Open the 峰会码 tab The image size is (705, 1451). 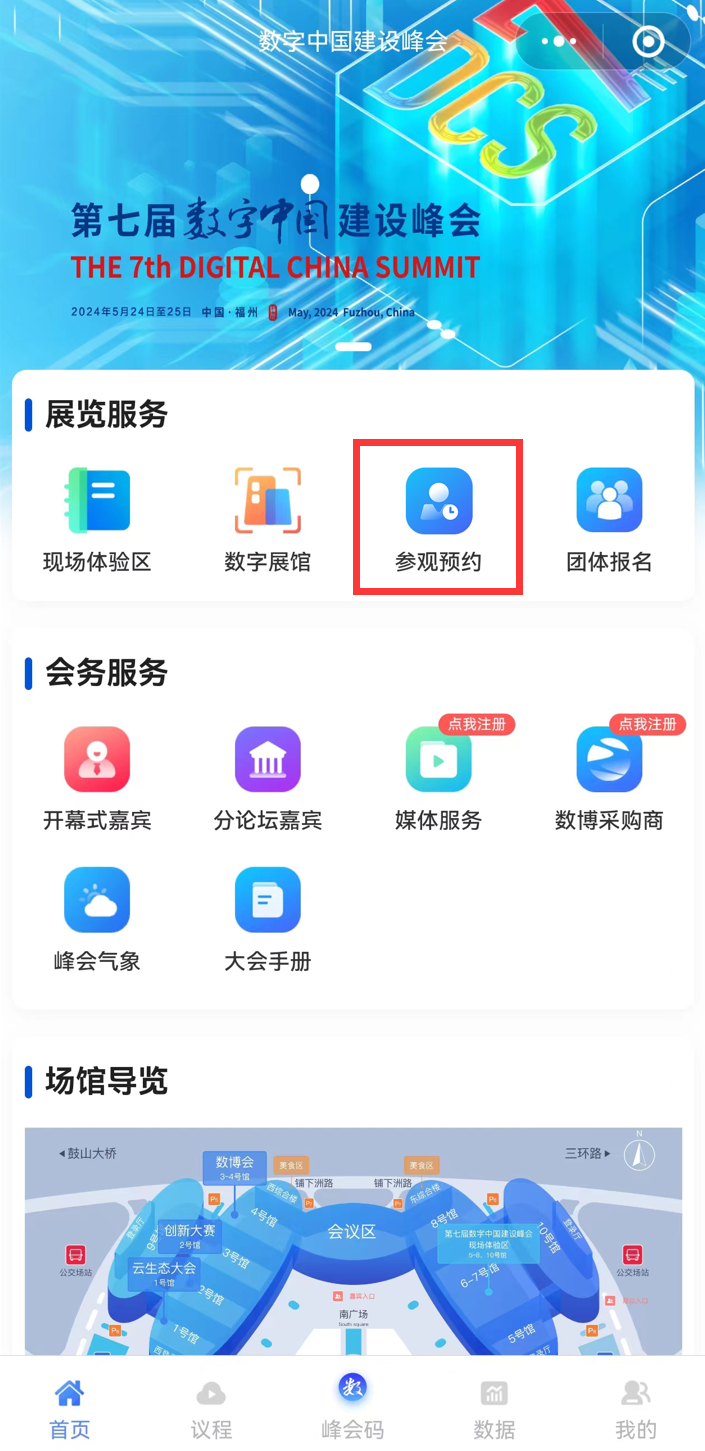[x=352, y=1405]
